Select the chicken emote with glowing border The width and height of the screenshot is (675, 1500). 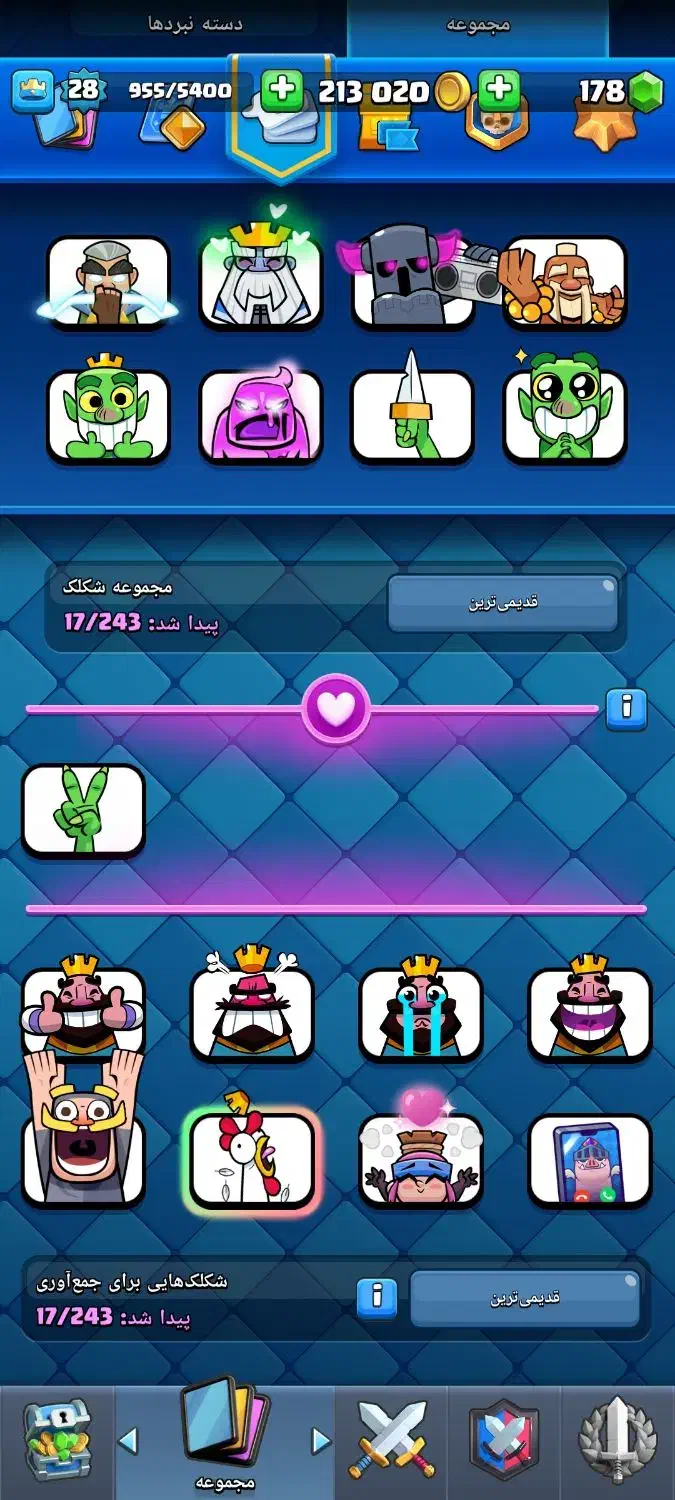click(x=252, y=1160)
